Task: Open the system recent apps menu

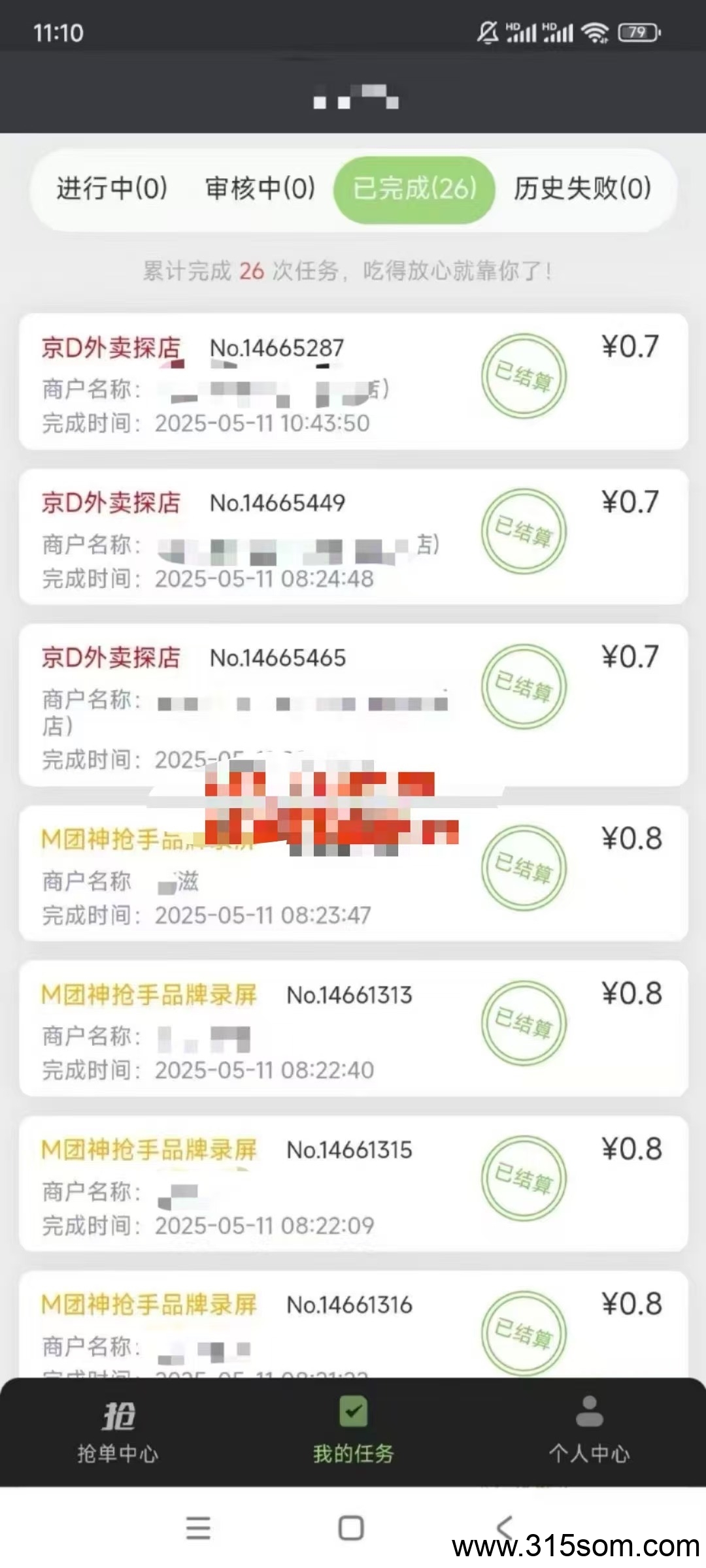Action: click(198, 1528)
